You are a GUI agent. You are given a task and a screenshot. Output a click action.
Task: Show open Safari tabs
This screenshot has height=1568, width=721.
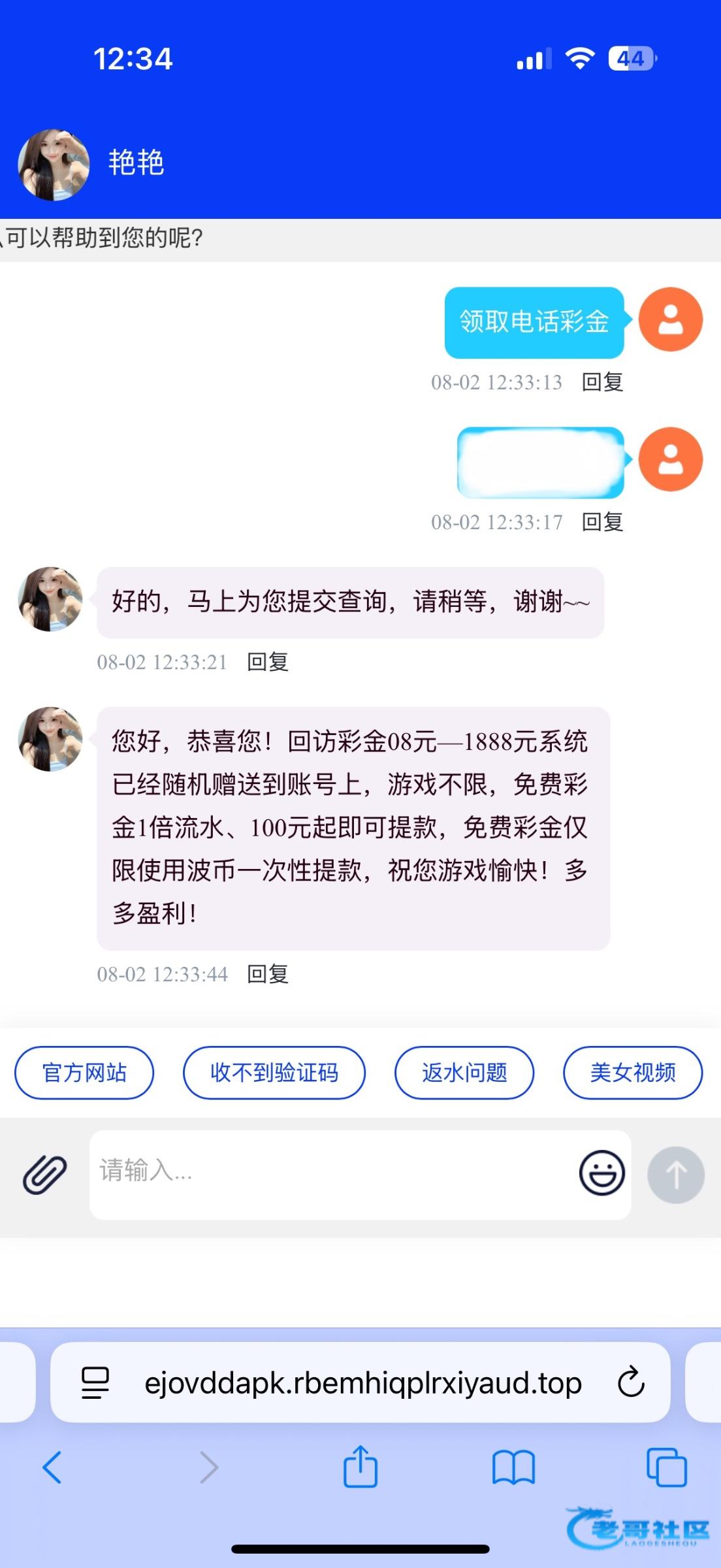(x=666, y=1467)
